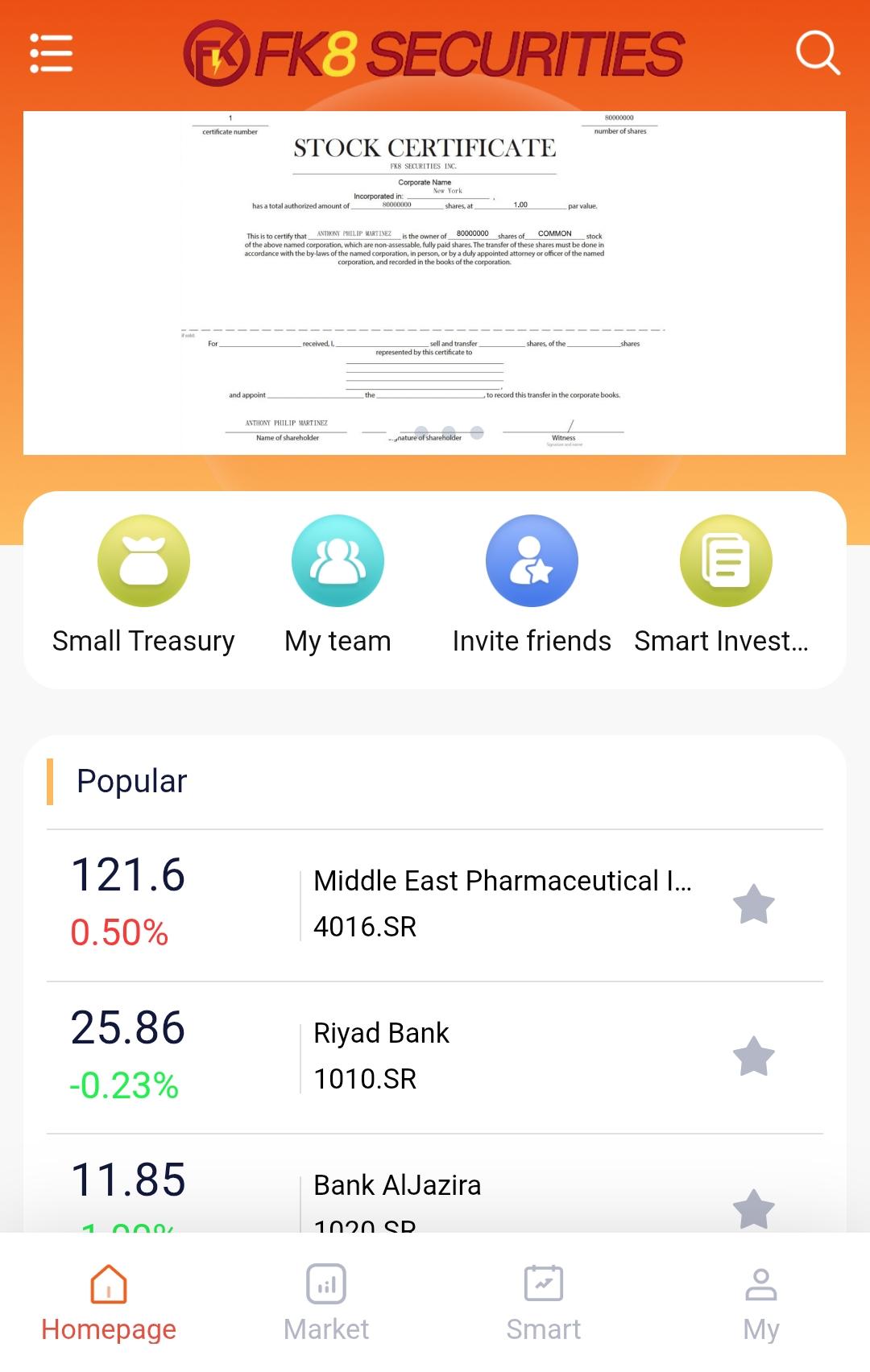The width and height of the screenshot is (870, 1372).
Task: View Middle East Pharmaceutical stock details
Action: click(435, 900)
